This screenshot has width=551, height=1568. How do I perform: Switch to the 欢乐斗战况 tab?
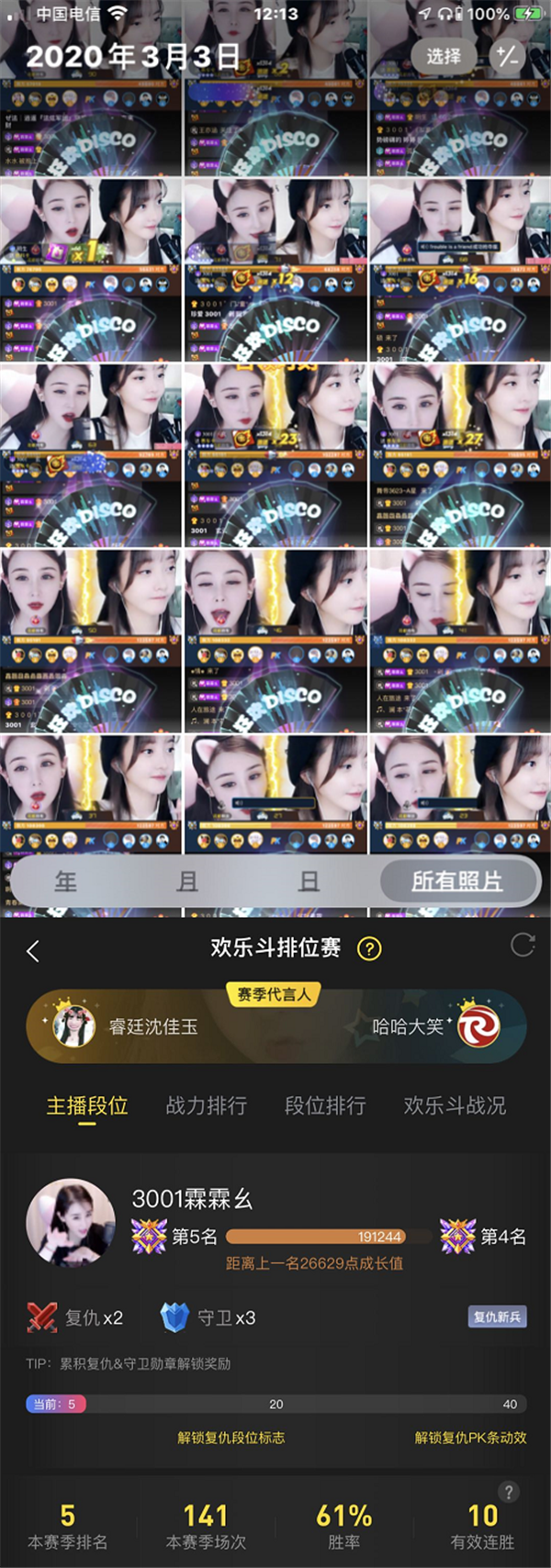click(455, 1105)
